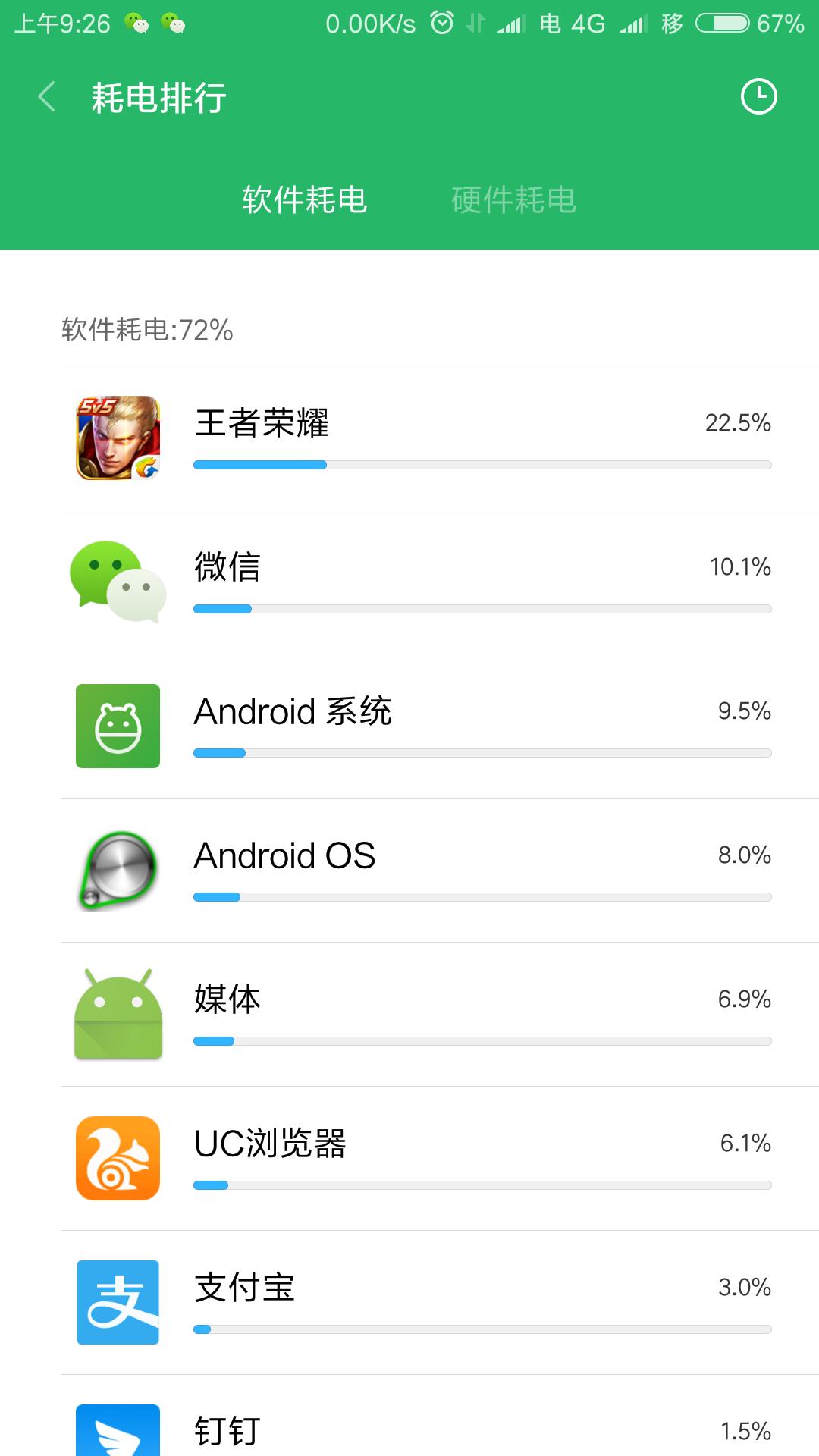This screenshot has width=819, height=1456.
Task: Click the 王者荣耀 22.5% progress bar
Action: [483, 465]
